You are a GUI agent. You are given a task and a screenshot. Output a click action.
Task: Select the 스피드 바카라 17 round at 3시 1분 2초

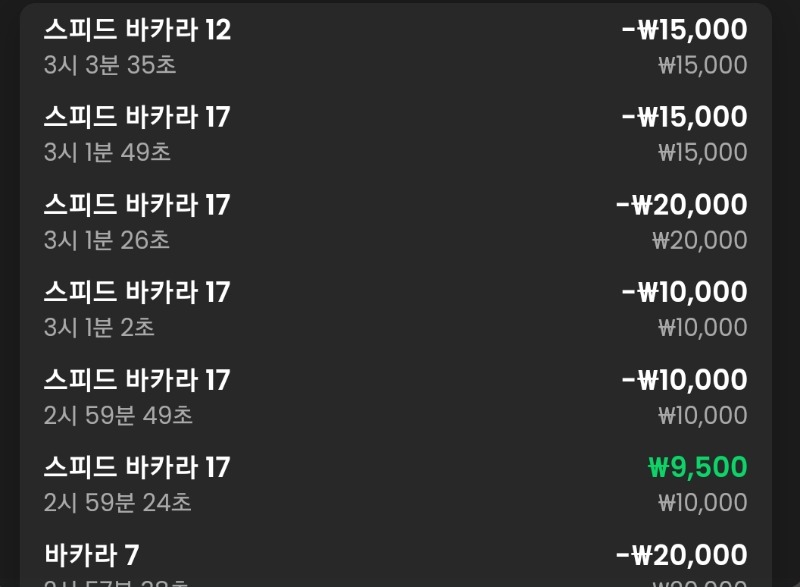395,309
